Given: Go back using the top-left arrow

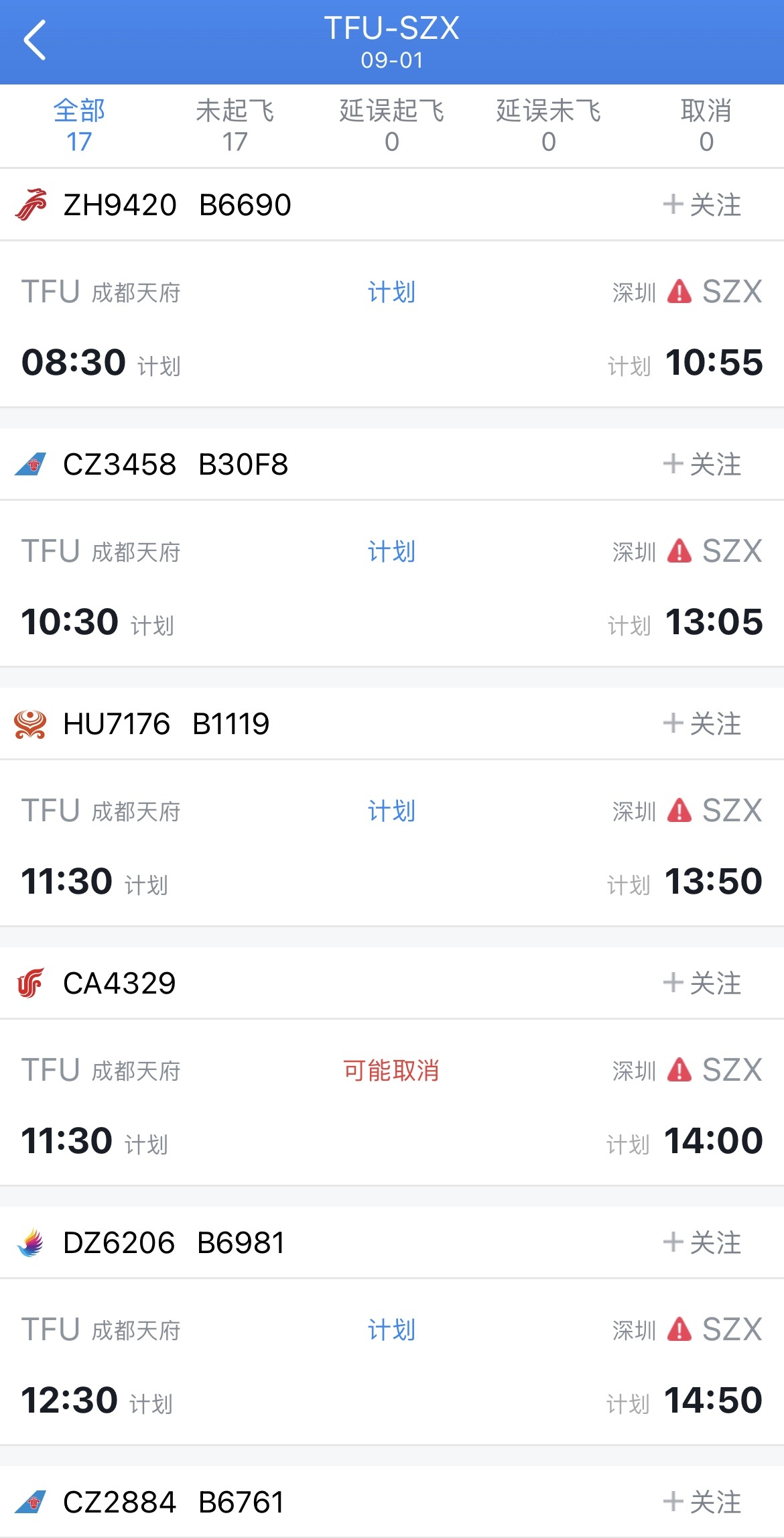Looking at the screenshot, I should (x=35, y=40).
